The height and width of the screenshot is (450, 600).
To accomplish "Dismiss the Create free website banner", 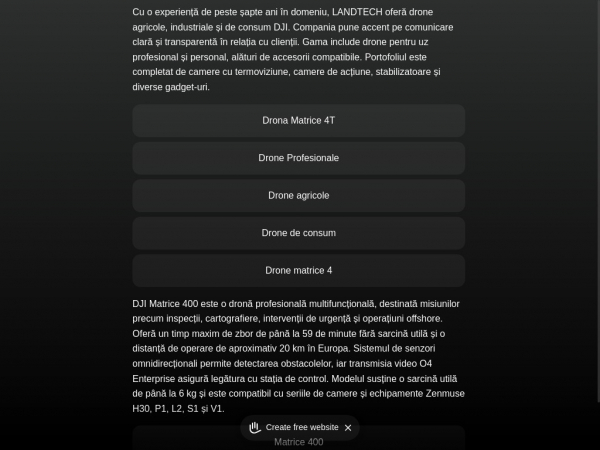I will 348,427.
